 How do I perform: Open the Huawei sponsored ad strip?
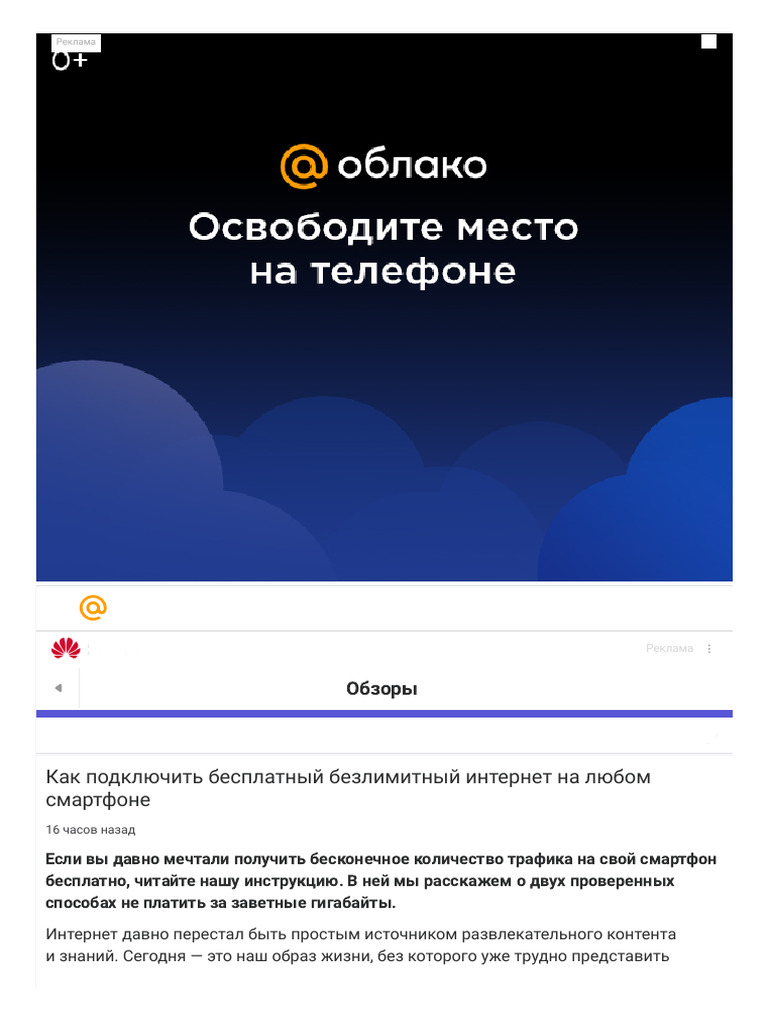(384, 649)
